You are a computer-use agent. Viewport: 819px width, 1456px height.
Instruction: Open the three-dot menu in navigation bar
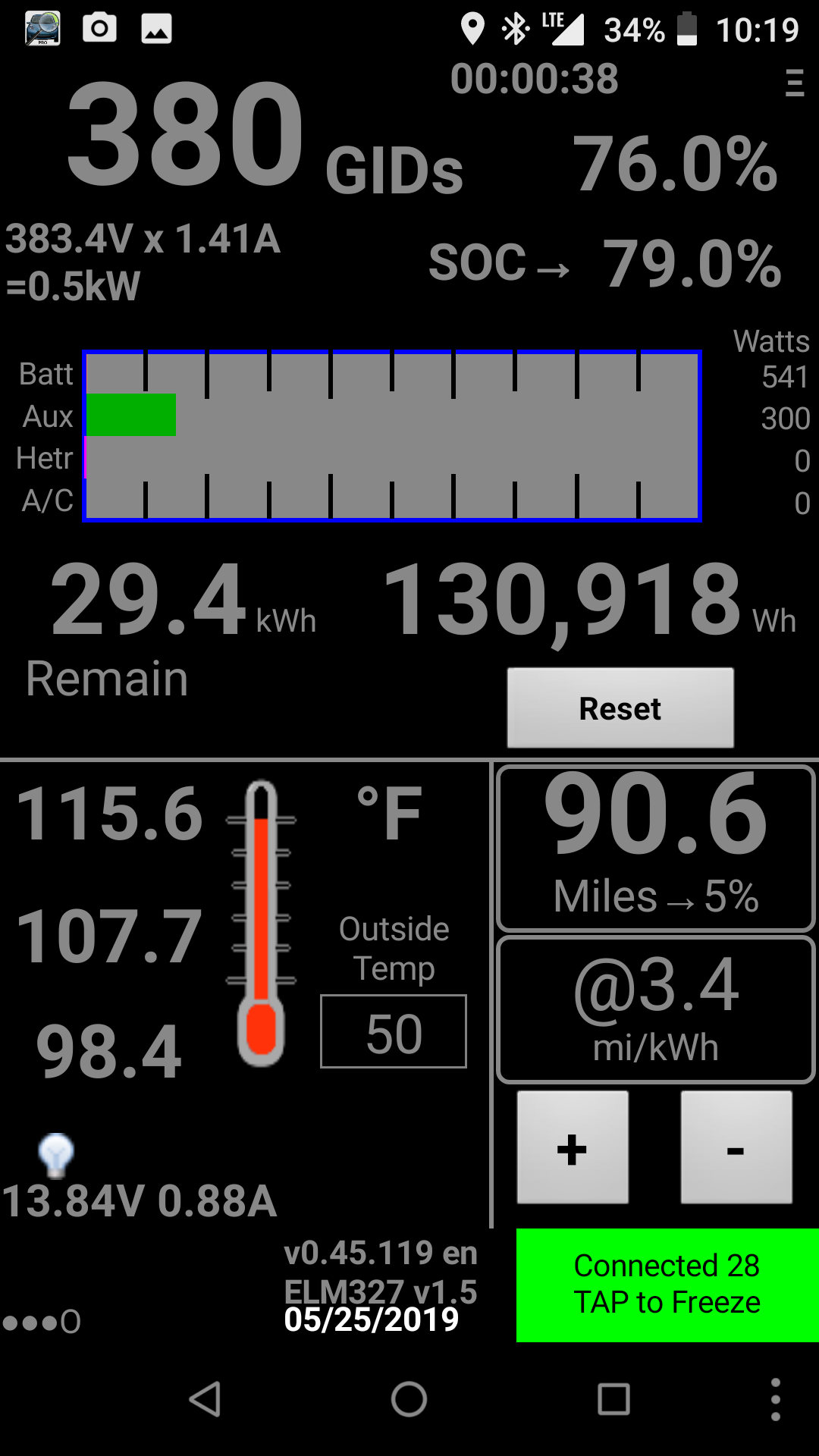pyautogui.click(x=775, y=1399)
